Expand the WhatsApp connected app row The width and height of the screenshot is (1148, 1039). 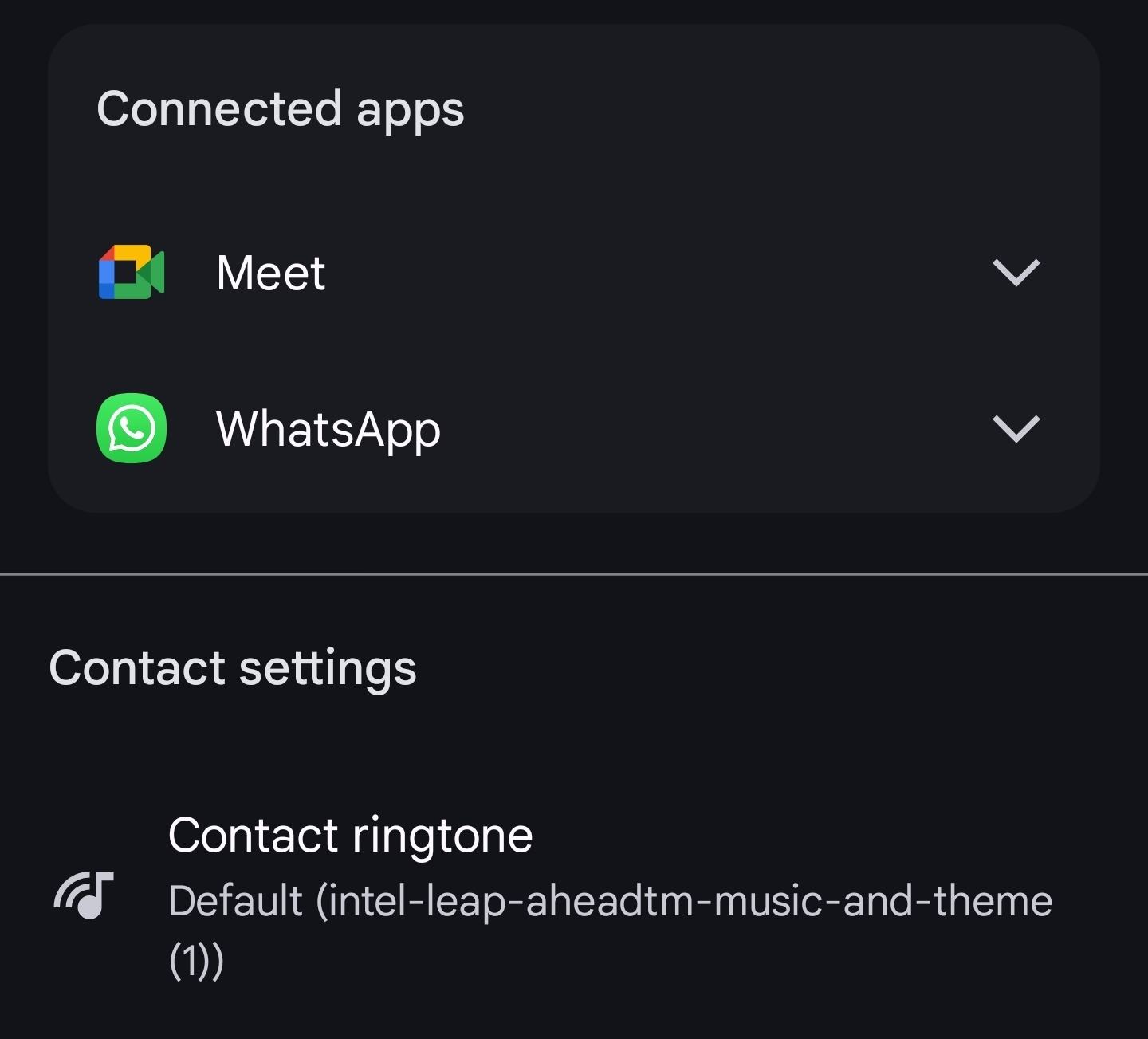tap(1016, 429)
